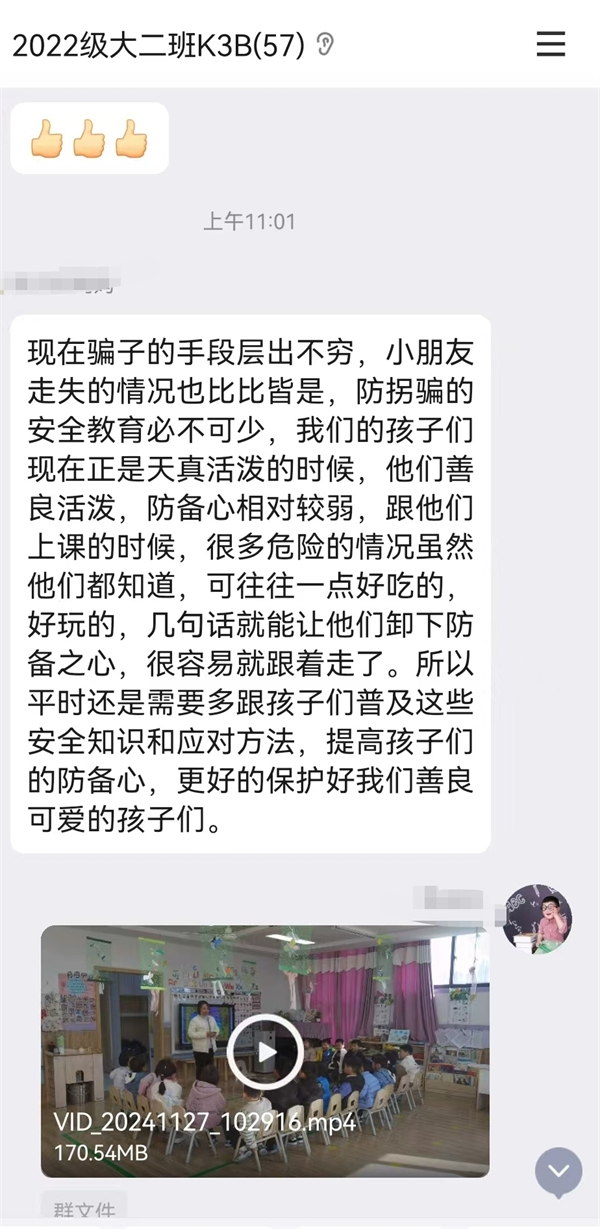Image resolution: width=600 pixels, height=1229 pixels.
Task: Jump to latest messages with down arrow
Action: [x=558, y=1172]
